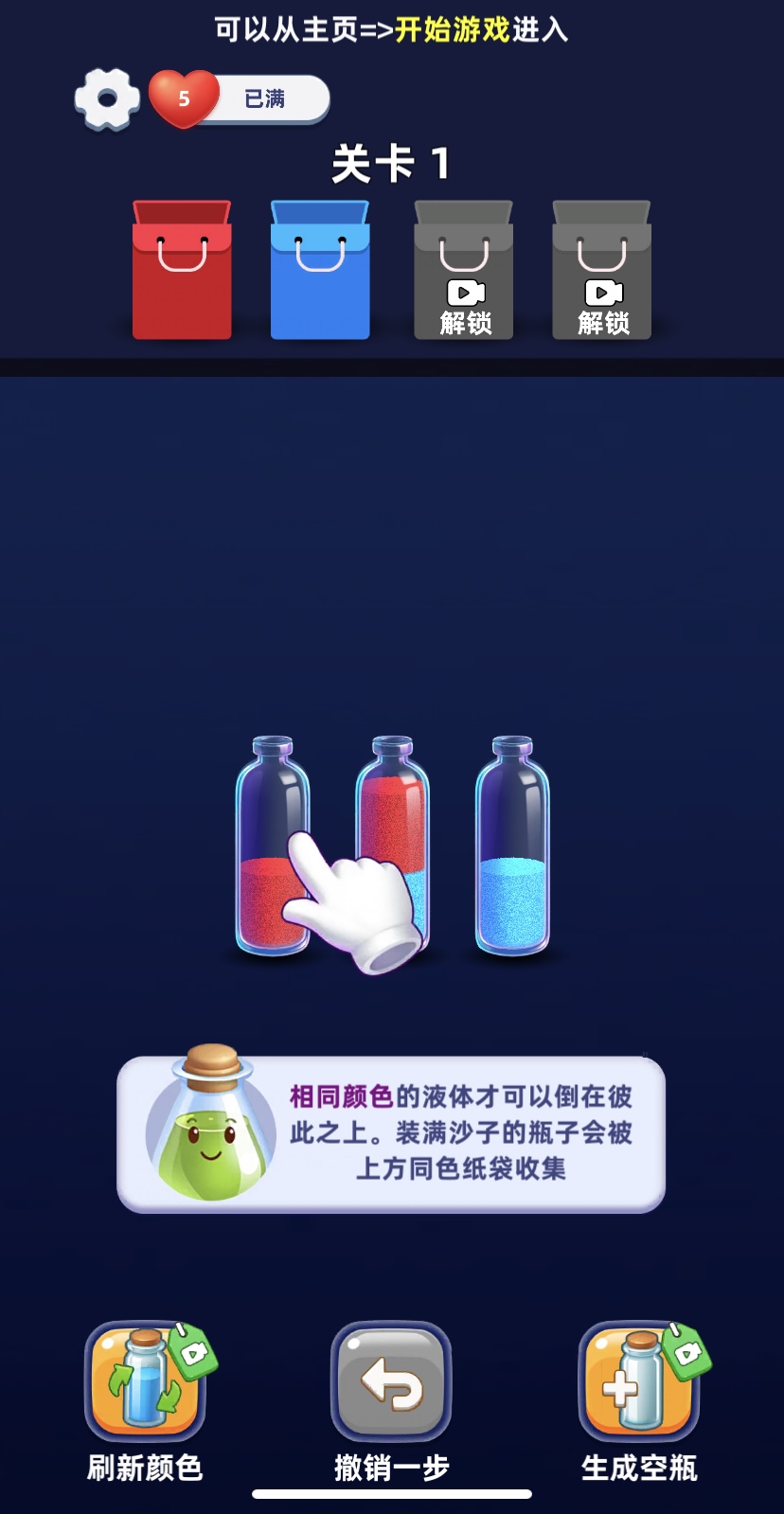The height and width of the screenshot is (1514, 784).
Task: Undo the last move with 撤销一步
Action: click(x=391, y=1383)
